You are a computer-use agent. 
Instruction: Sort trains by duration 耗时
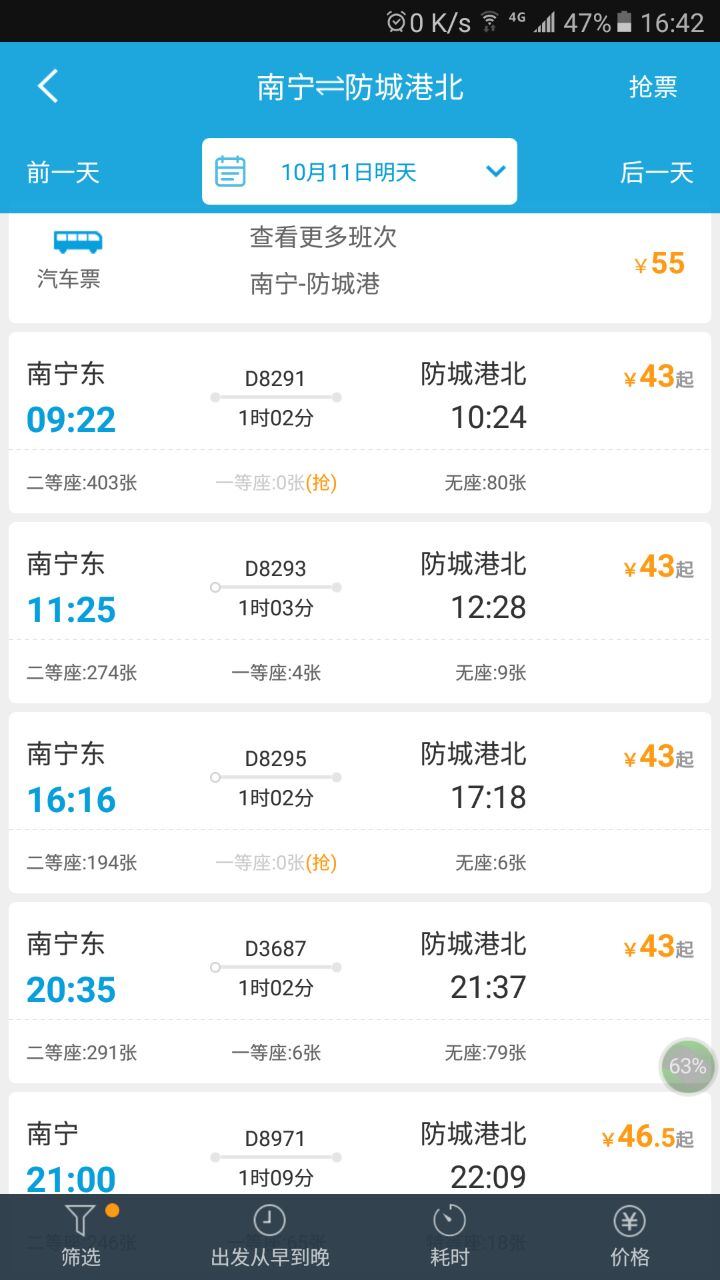point(449,1236)
